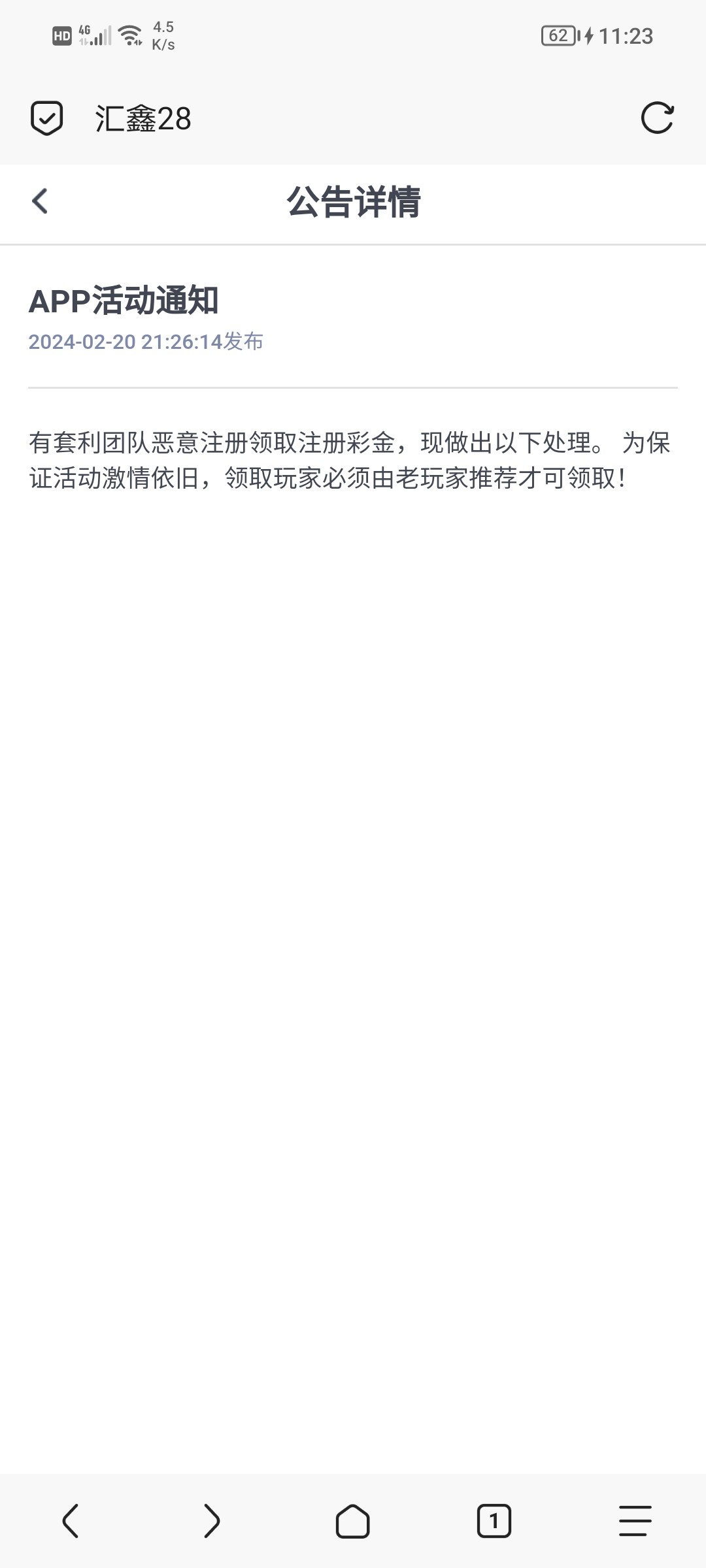The image size is (706, 1568).
Task: Open the site security shield icon
Action: [46, 118]
